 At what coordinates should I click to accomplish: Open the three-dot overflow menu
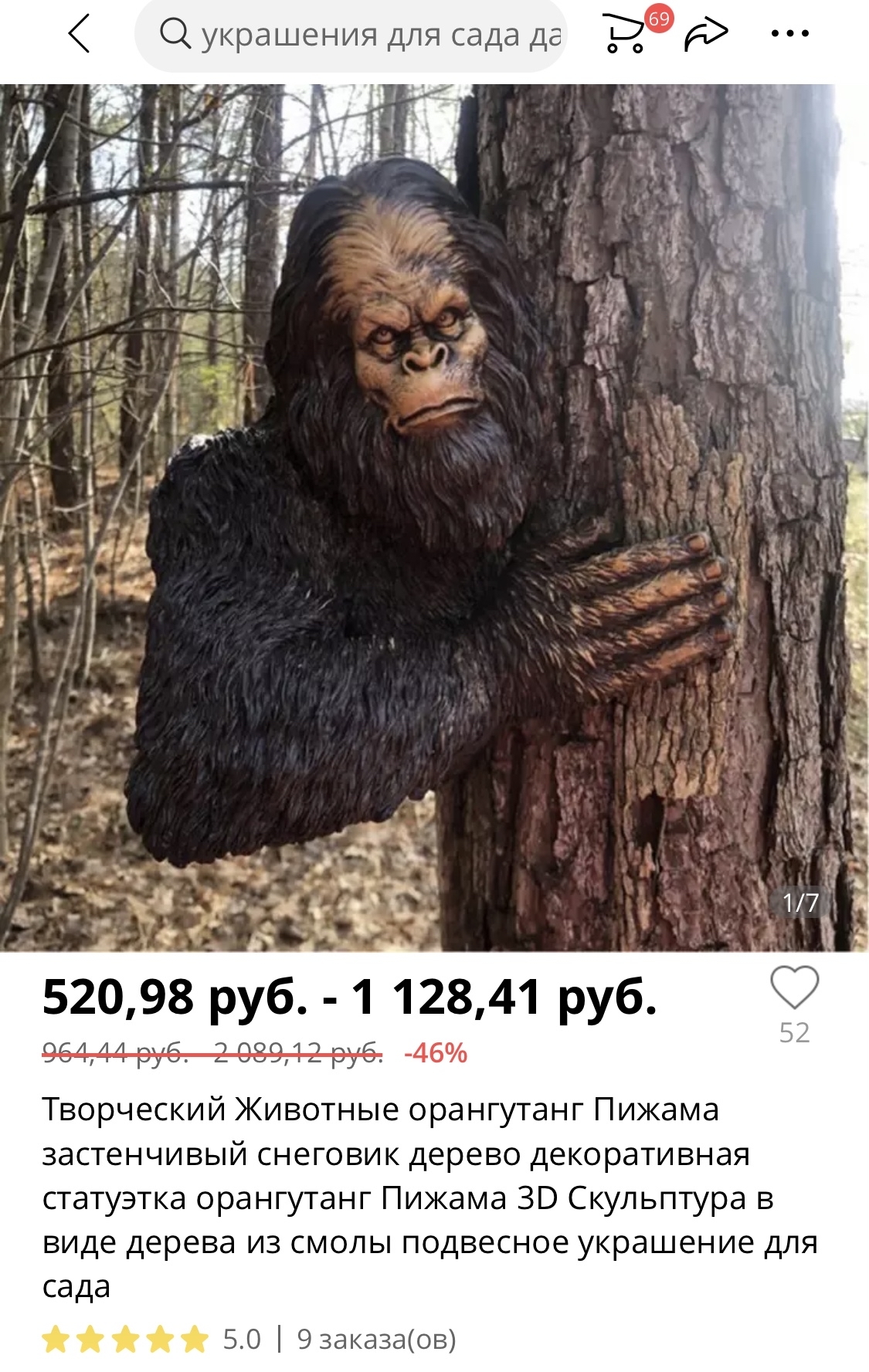789,34
